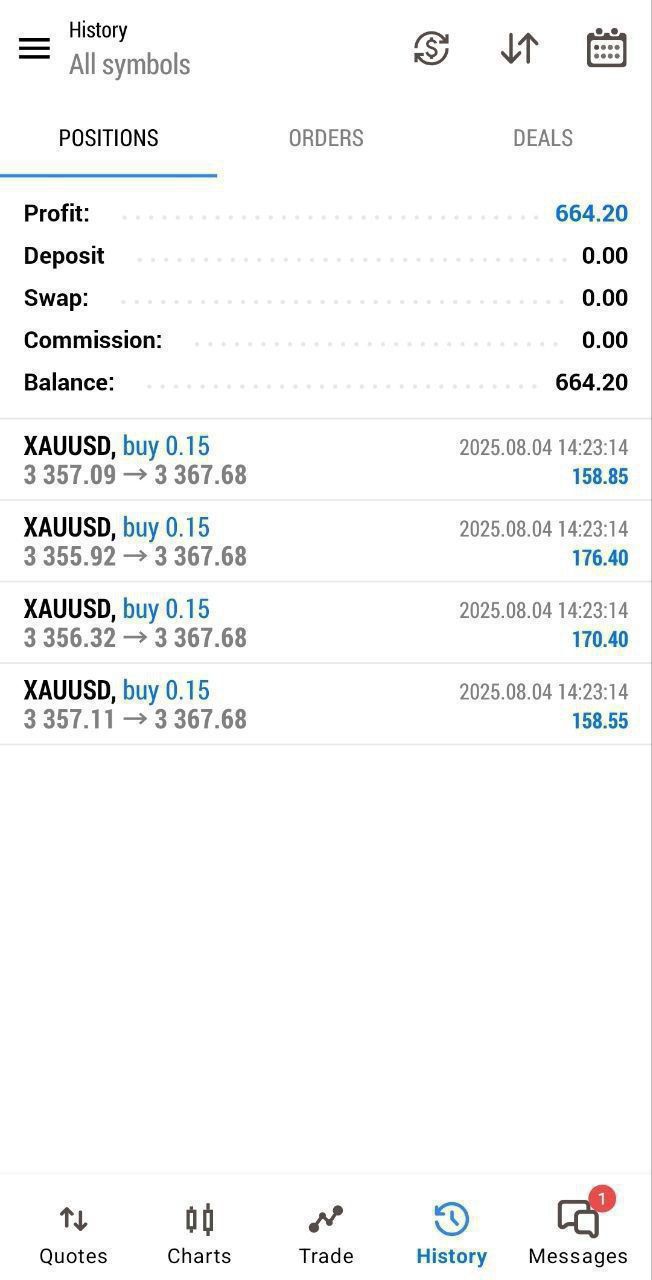Image resolution: width=652 pixels, height=1280 pixels.
Task: Open the sort arrows option
Action: point(519,48)
